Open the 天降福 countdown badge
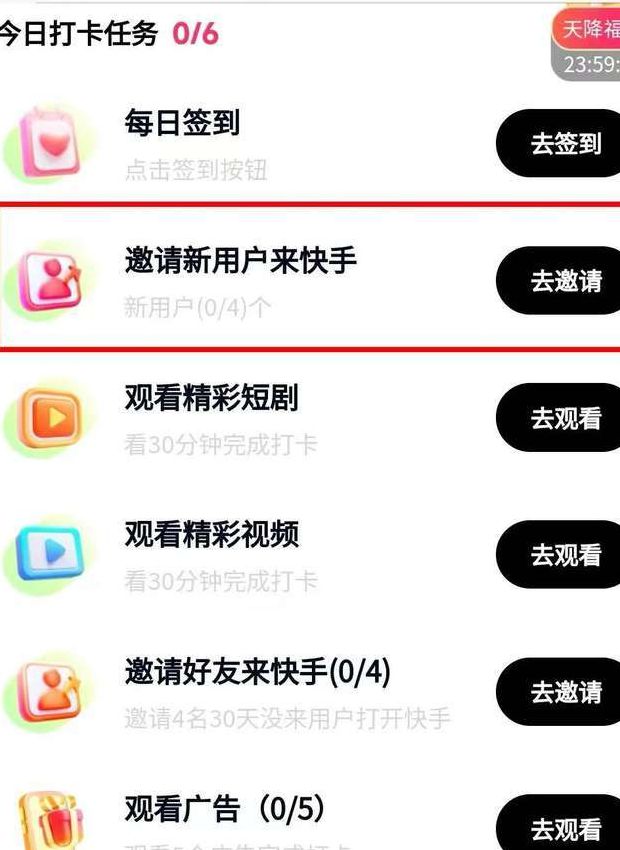The image size is (620, 850). (590, 45)
